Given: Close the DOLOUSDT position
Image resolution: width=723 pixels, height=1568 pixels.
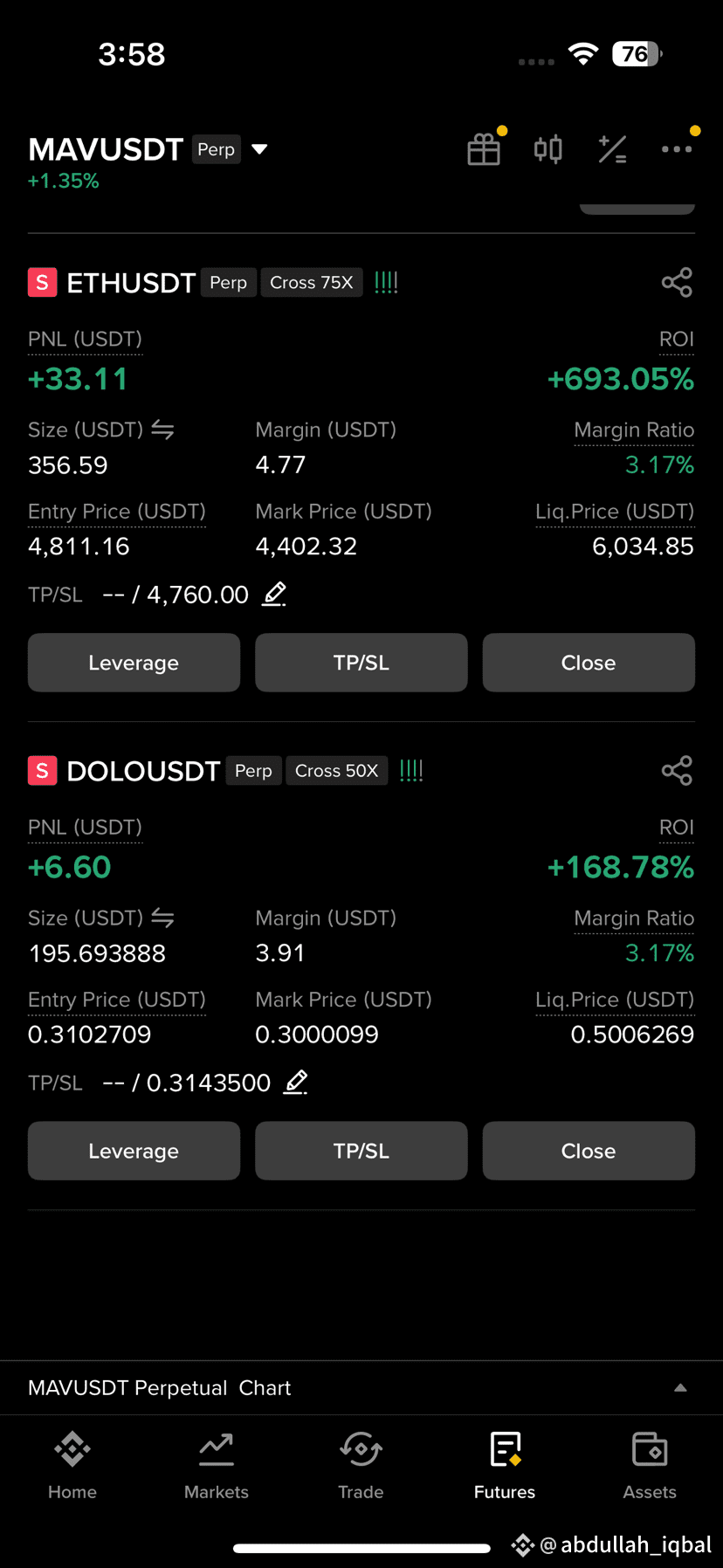Looking at the screenshot, I should (x=589, y=1151).
